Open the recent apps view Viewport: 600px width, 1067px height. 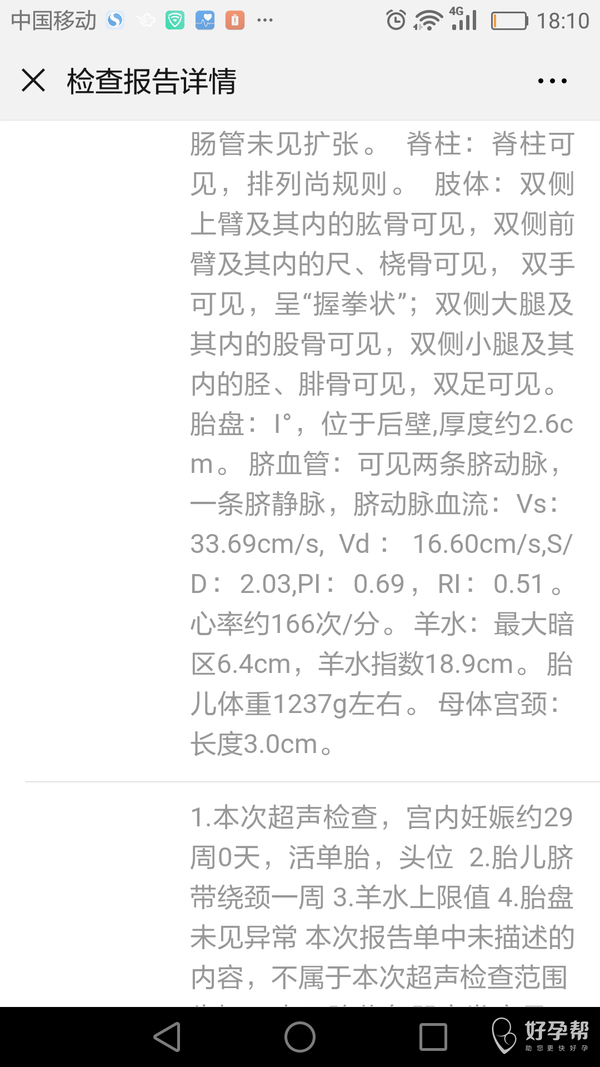click(433, 1036)
